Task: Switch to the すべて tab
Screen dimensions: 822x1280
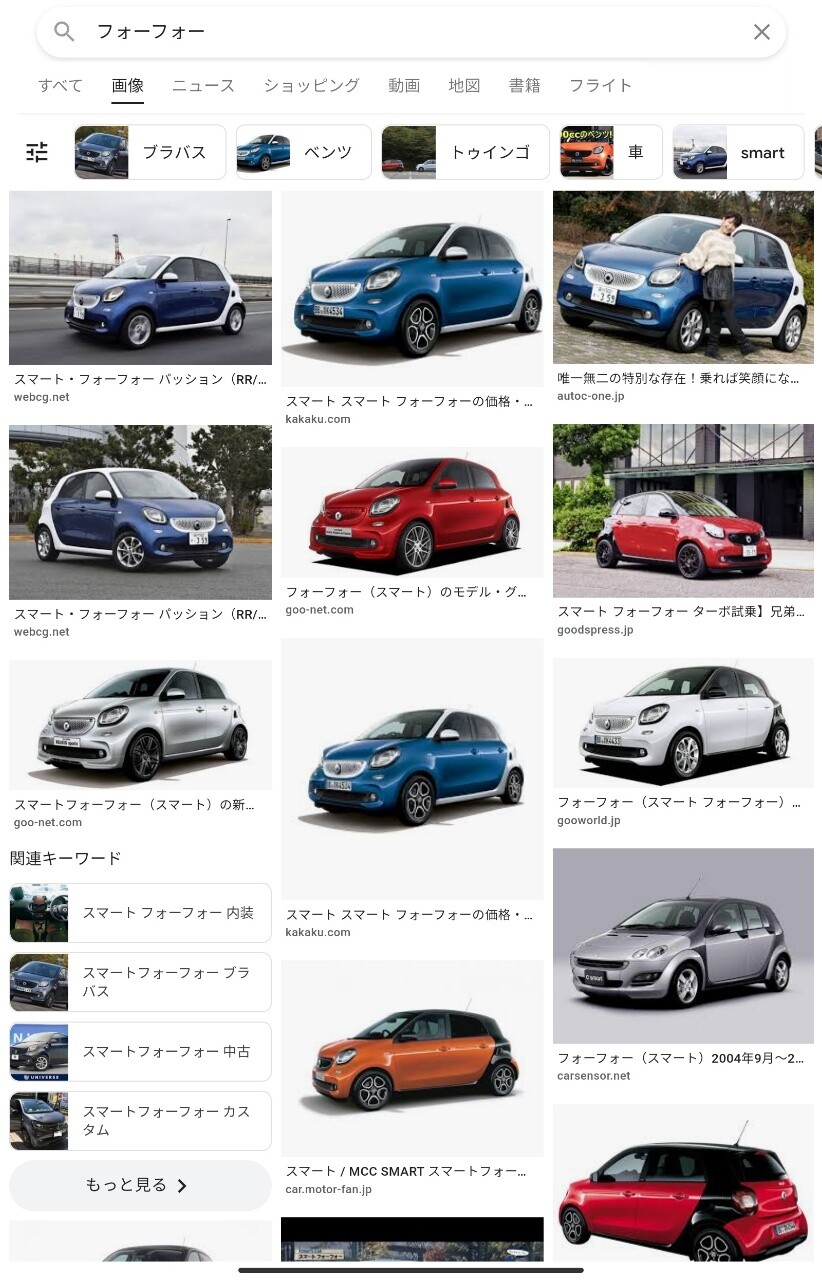Action: (60, 86)
